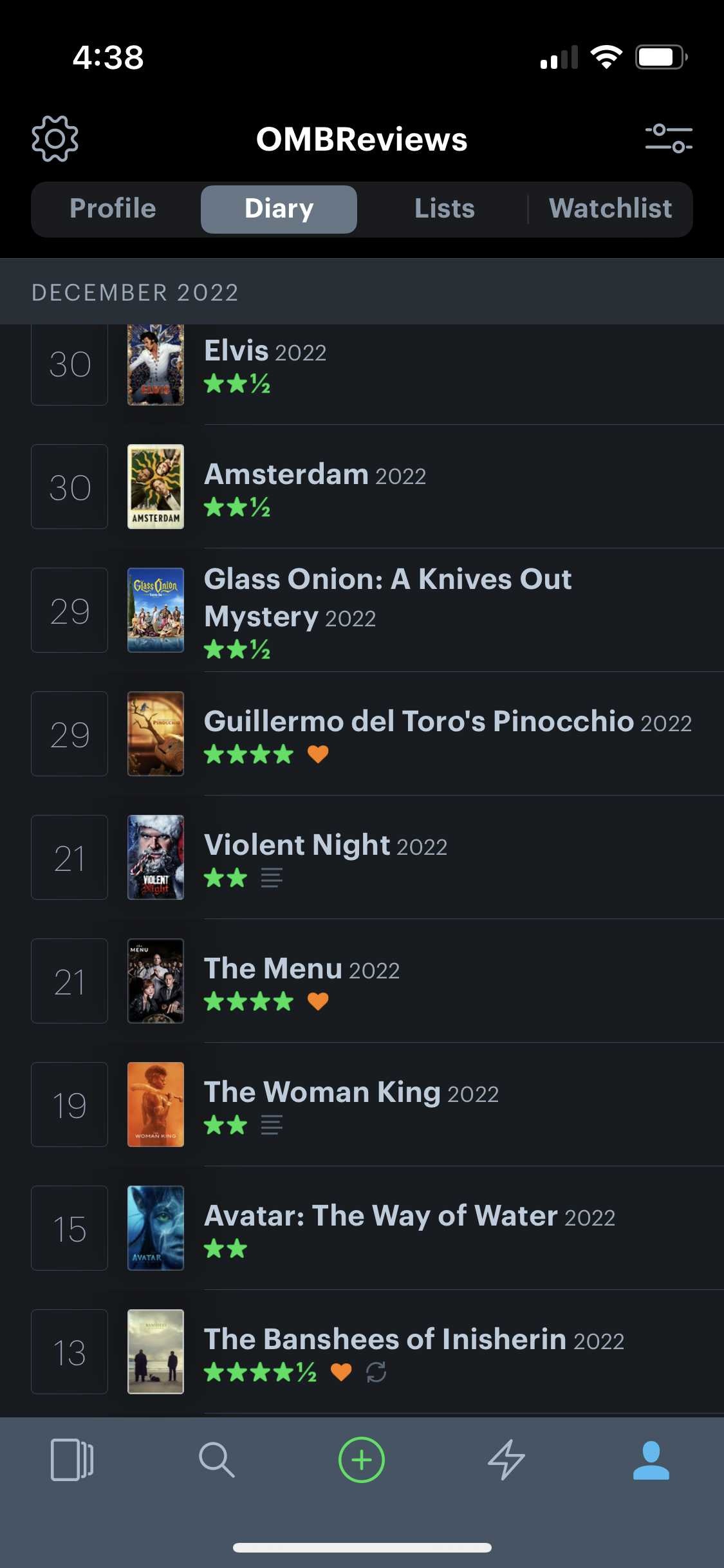Open the activity lightning tab

pyautogui.click(x=506, y=1460)
